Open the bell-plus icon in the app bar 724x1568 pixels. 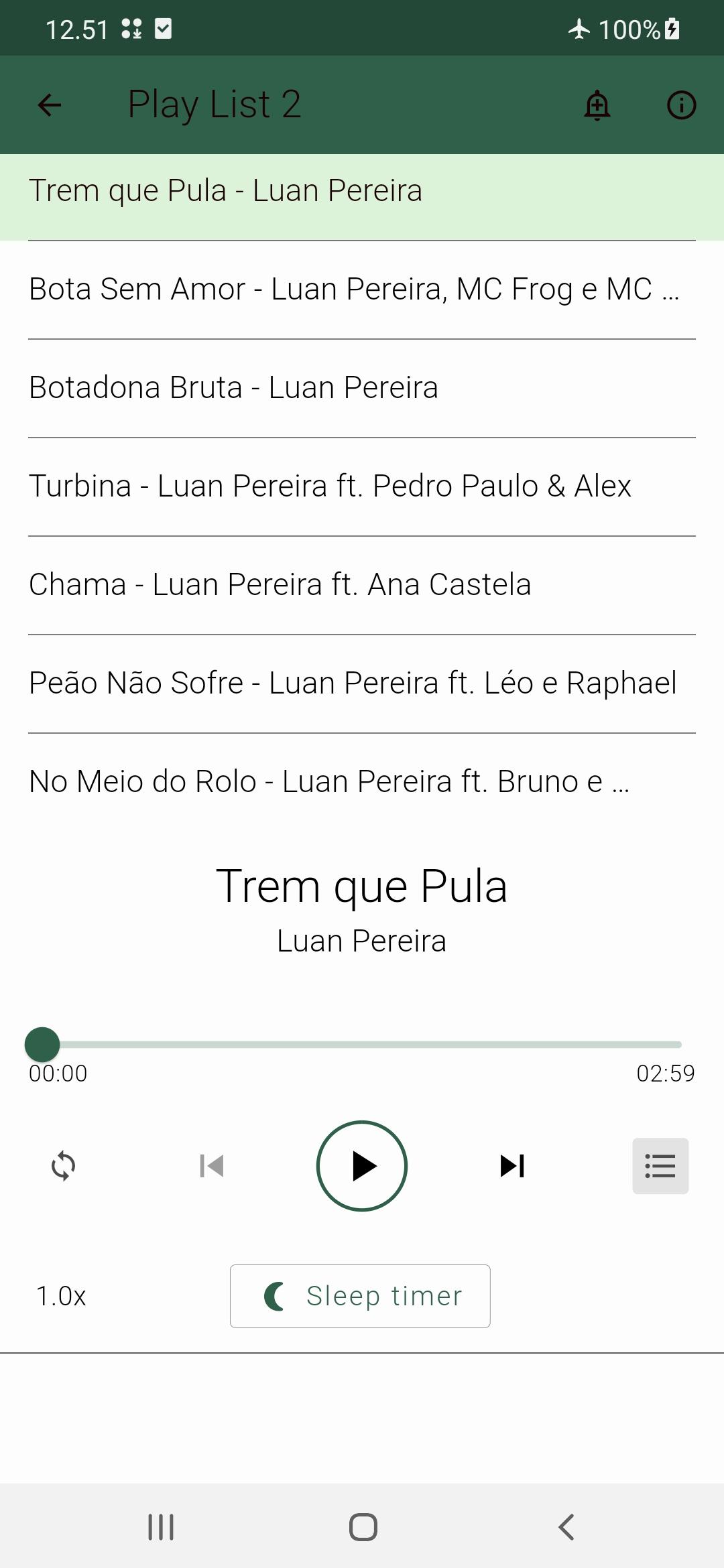[597, 105]
